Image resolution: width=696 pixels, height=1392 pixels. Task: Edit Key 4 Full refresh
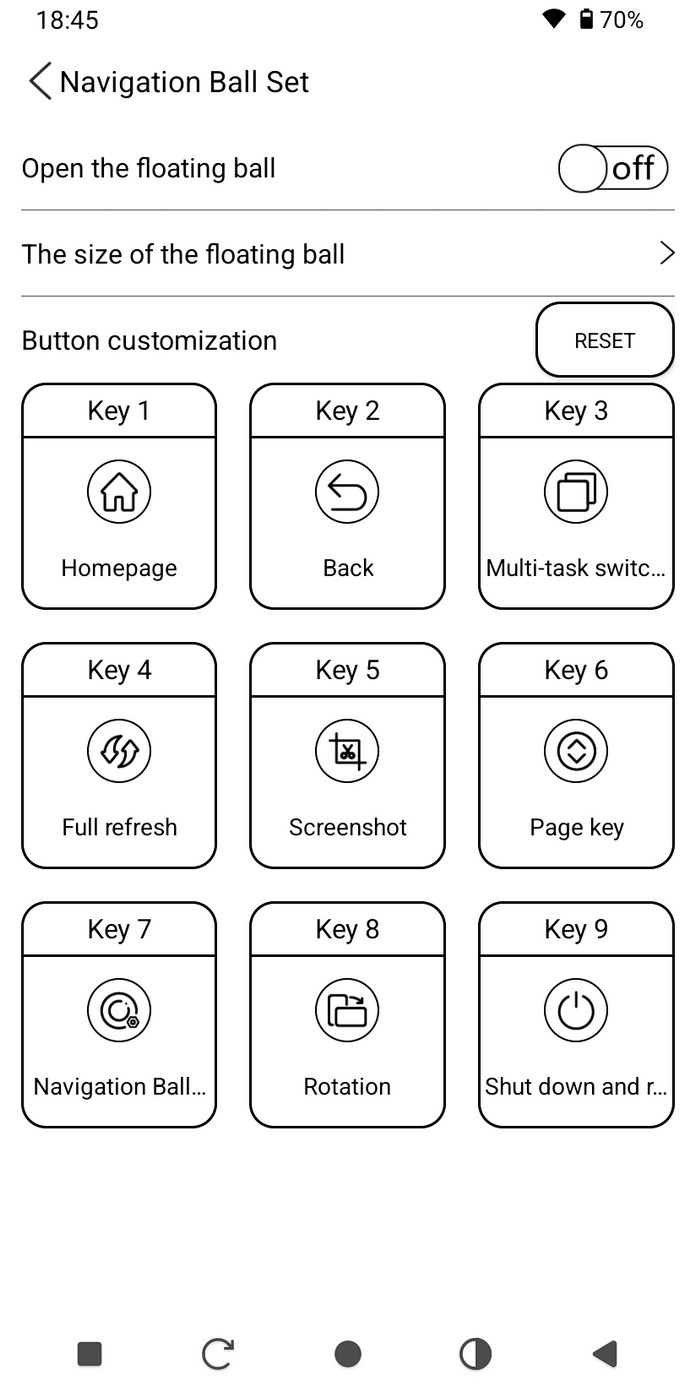pyautogui.click(x=119, y=755)
